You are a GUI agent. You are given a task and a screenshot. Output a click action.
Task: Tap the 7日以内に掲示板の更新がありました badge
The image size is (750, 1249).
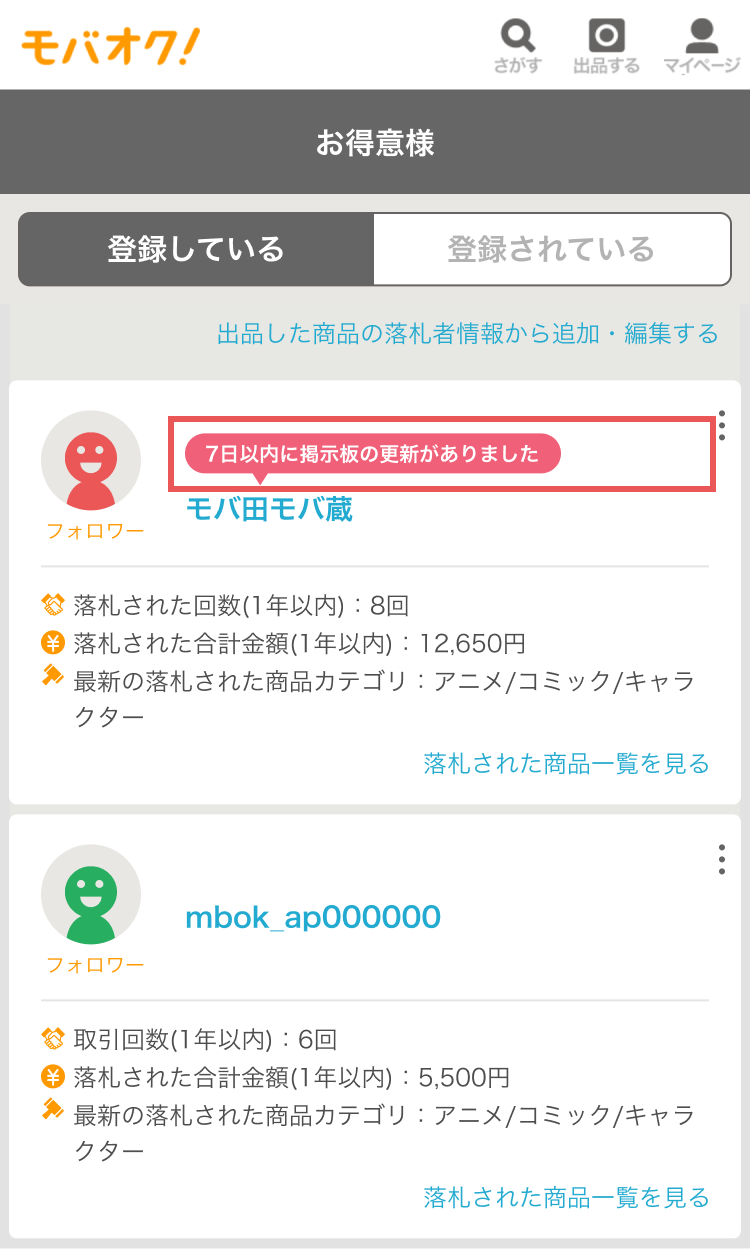click(x=373, y=453)
